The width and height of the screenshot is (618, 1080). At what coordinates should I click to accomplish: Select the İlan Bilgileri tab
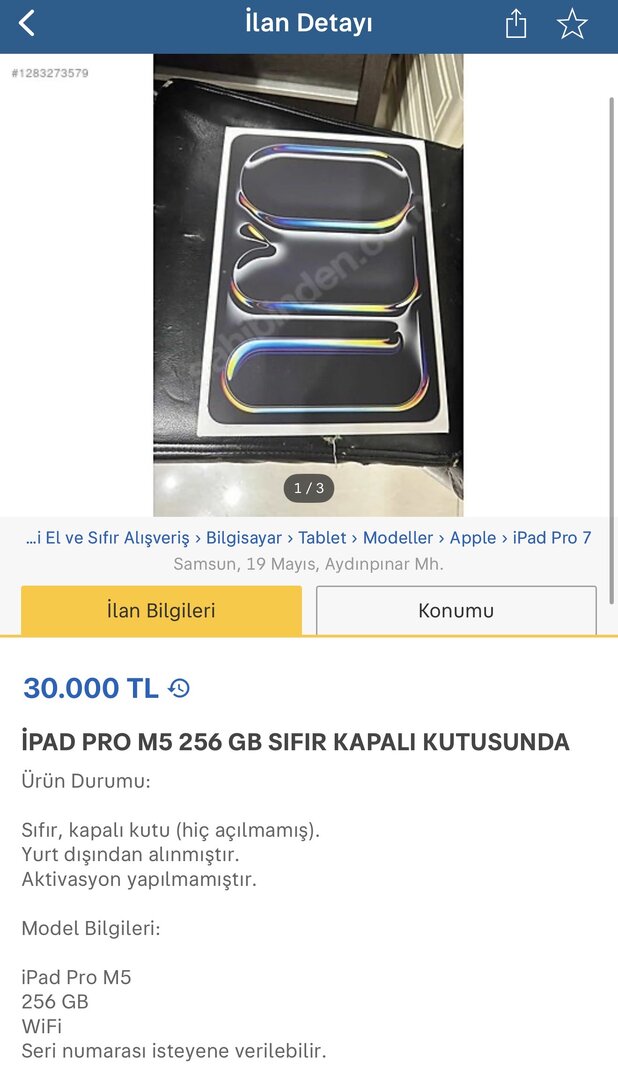[161, 610]
